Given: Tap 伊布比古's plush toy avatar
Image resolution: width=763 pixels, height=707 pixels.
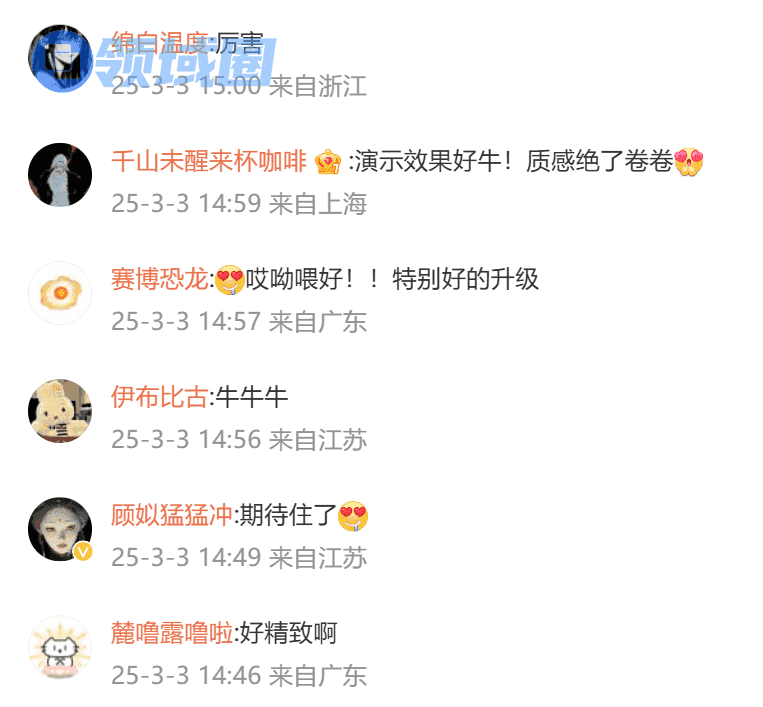Looking at the screenshot, I should click(x=60, y=411).
